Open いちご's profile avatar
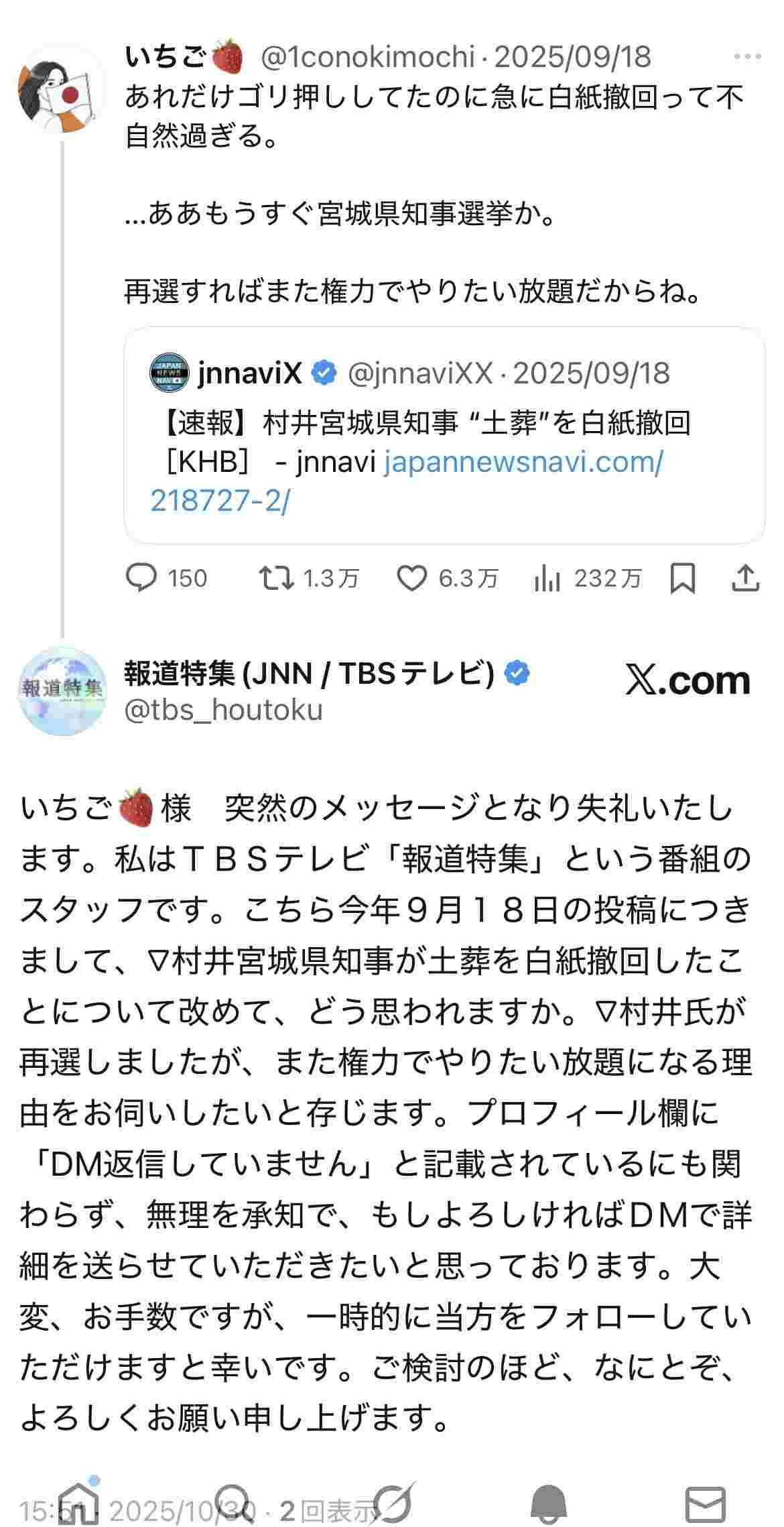The image size is (784, 1527). pos(62,91)
